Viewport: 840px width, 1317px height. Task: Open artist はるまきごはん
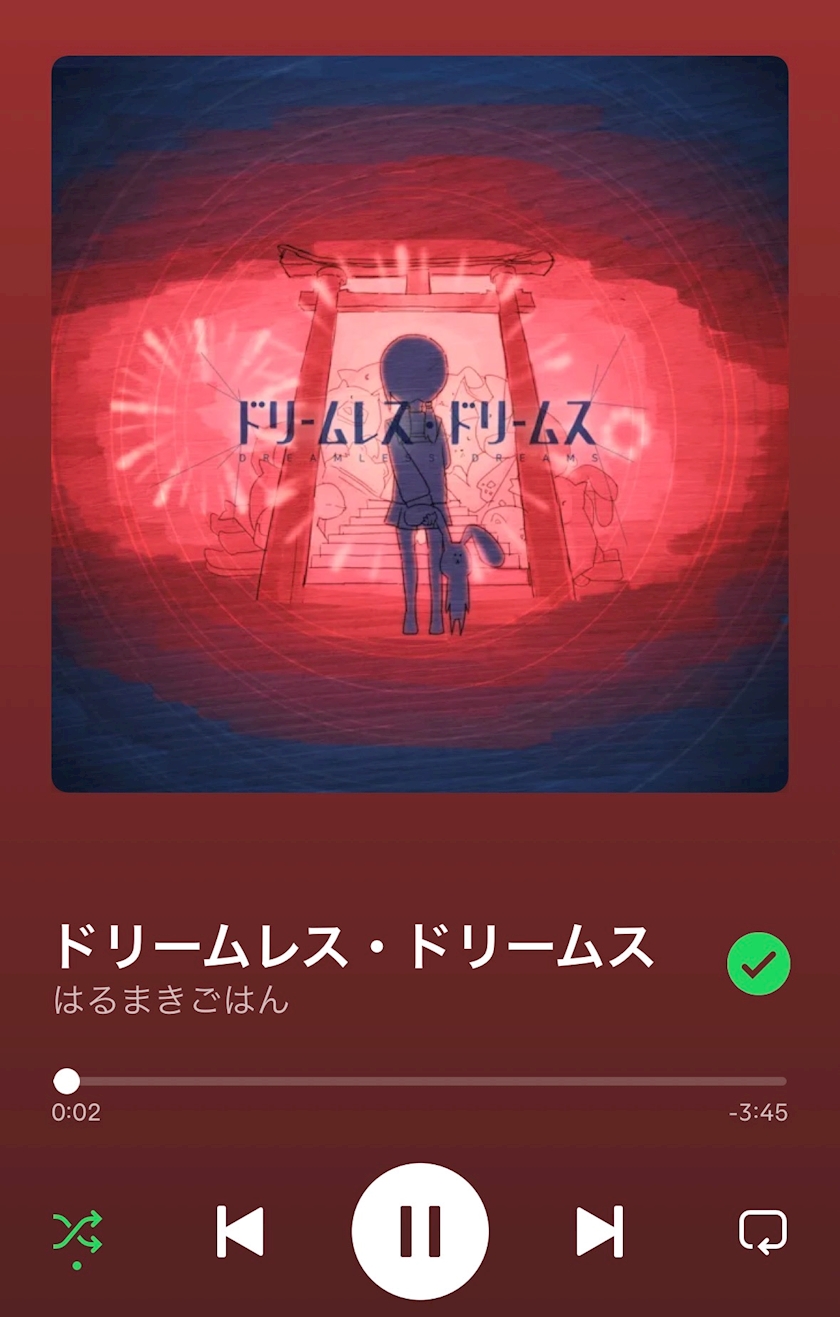pos(171,999)
